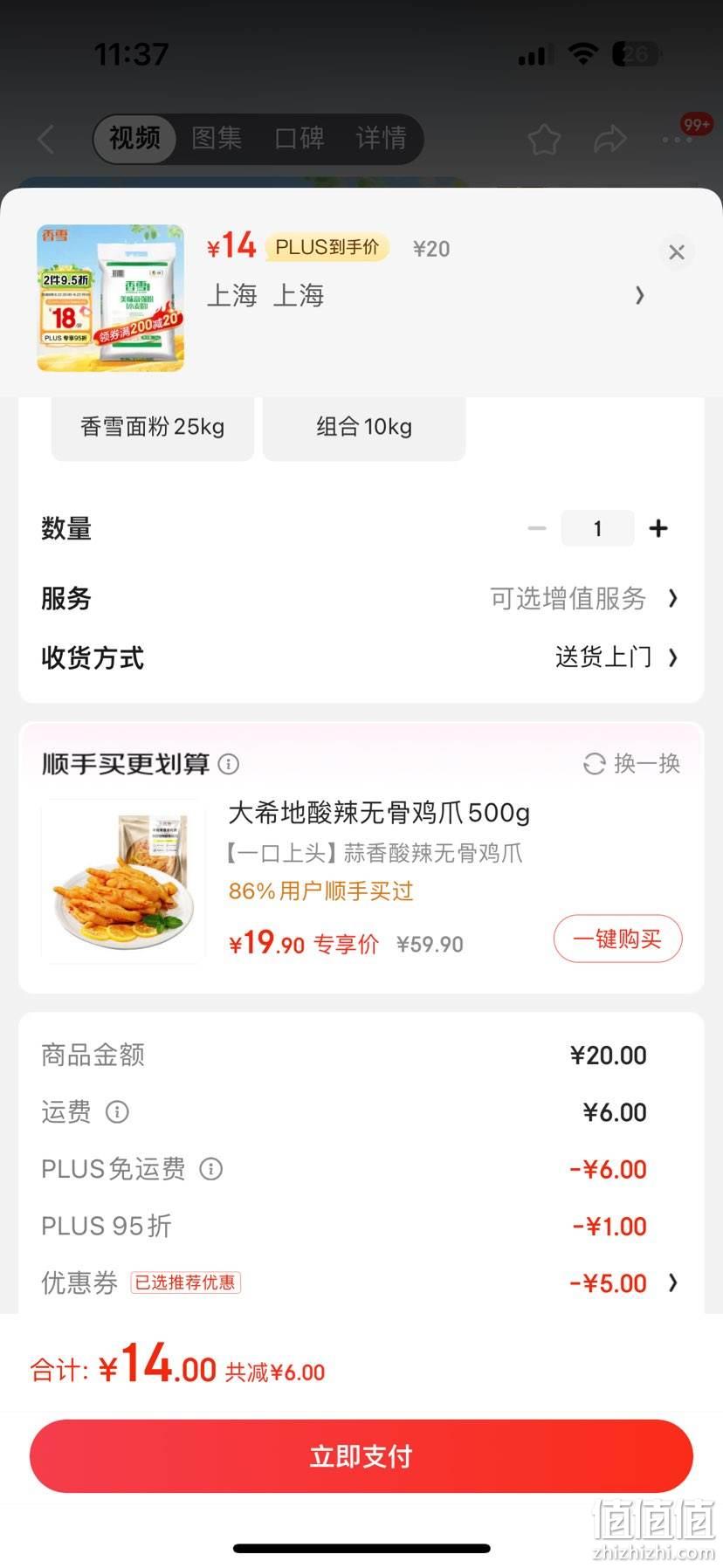Decrease quantity with the minus button
Viewport: 723px width, 1568px height.
point(537,528)
